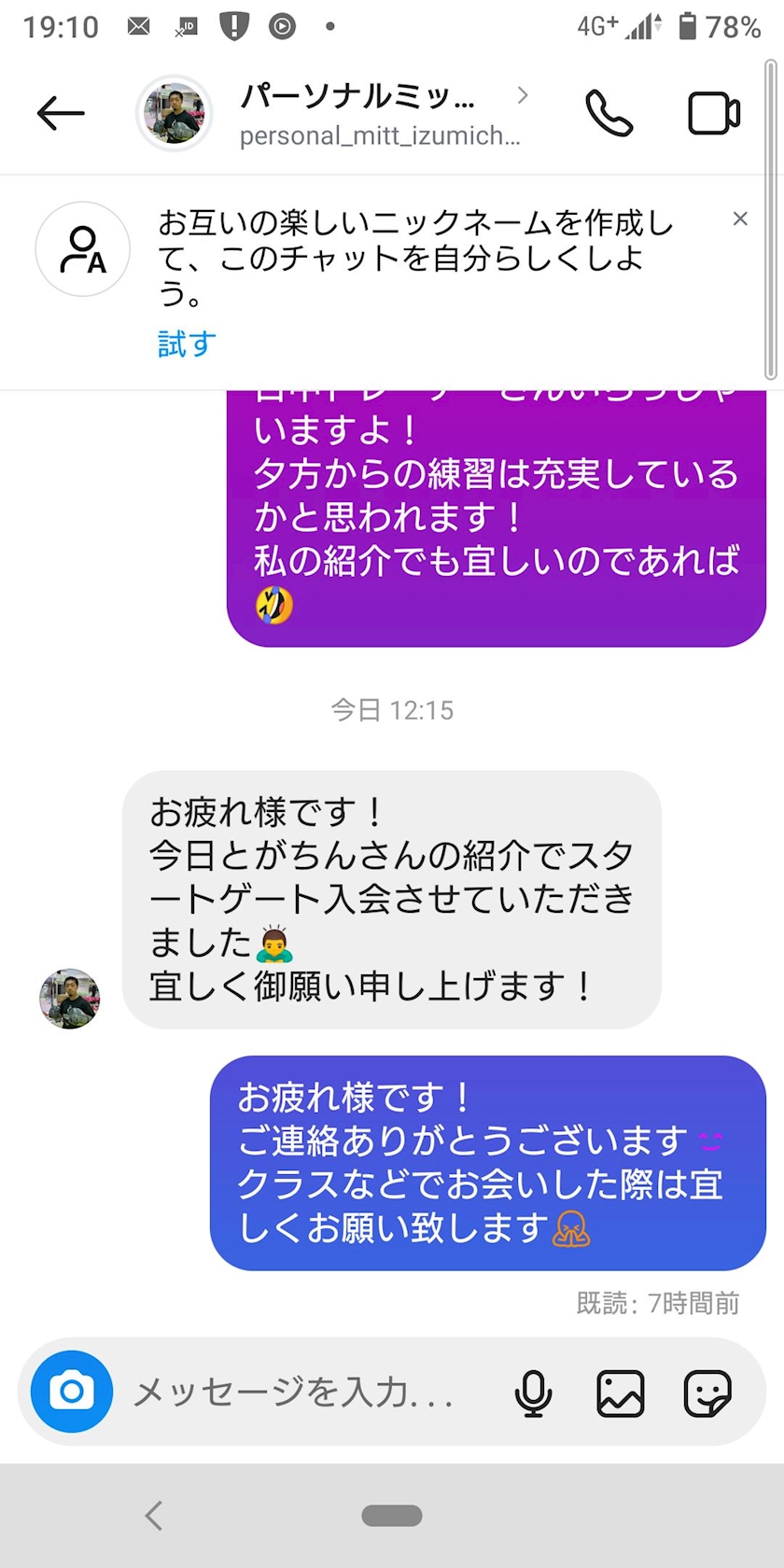Attach a photo from the gallery
784x1568 pixels.
621,1393
